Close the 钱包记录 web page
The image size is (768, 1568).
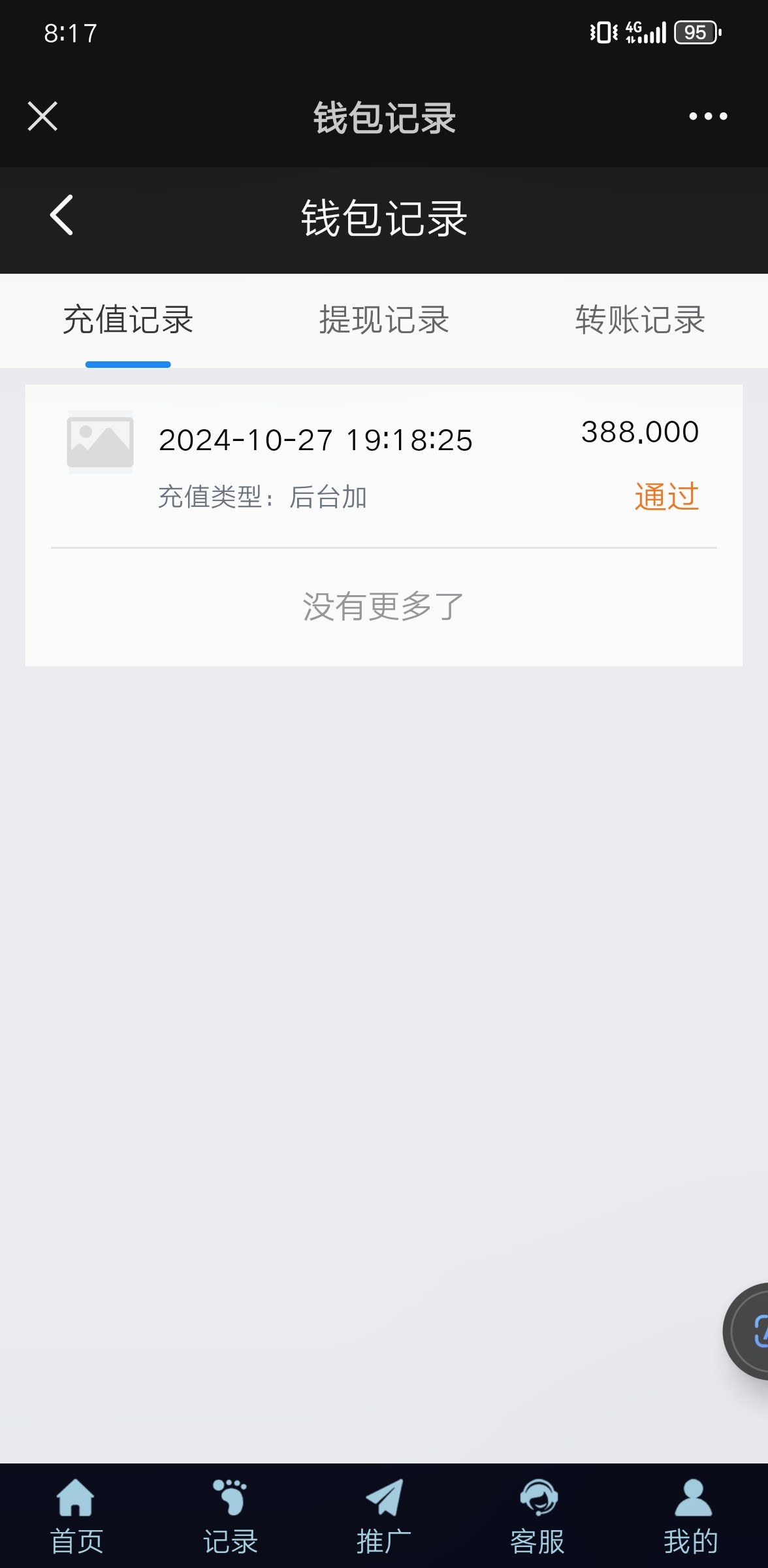(42, 116)
